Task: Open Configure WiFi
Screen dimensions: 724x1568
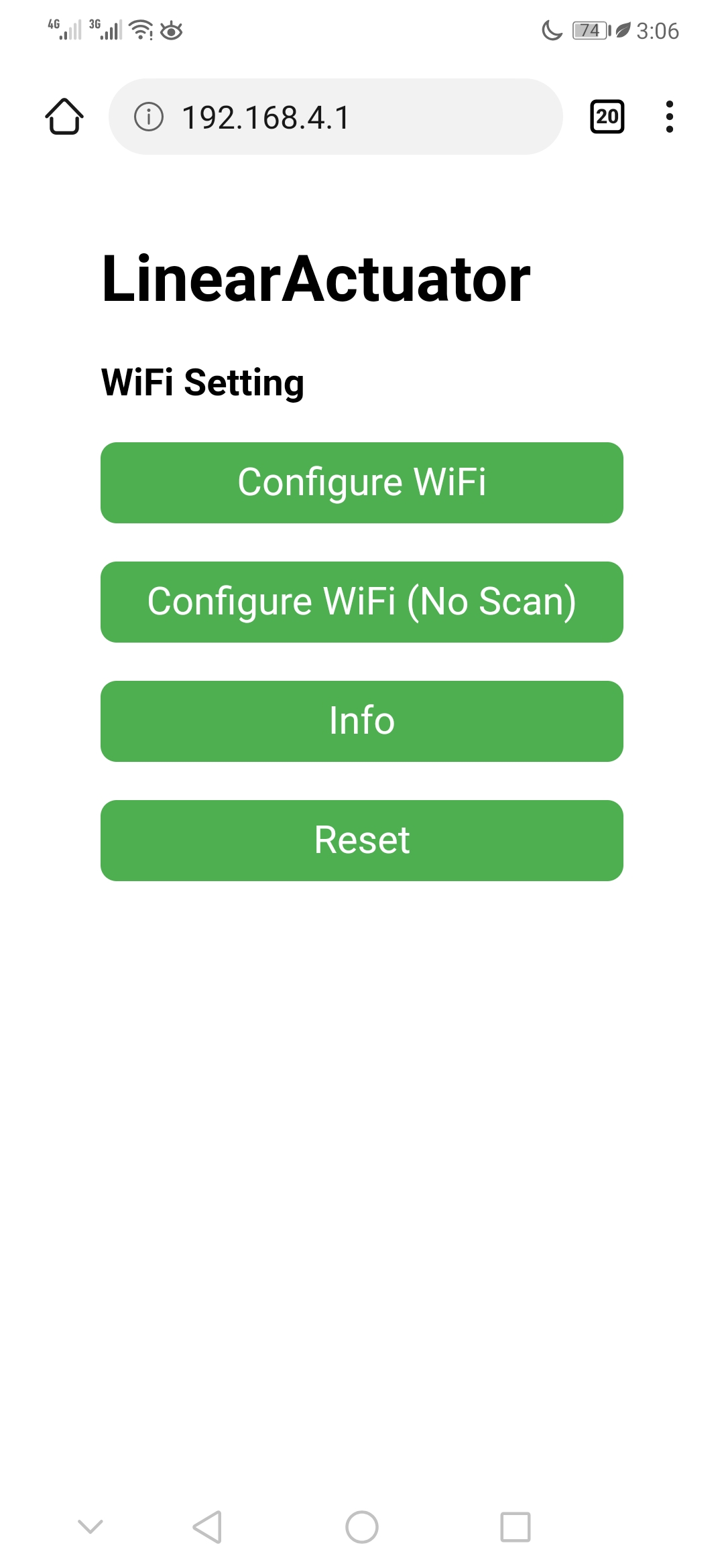Action: pos(362,482)
